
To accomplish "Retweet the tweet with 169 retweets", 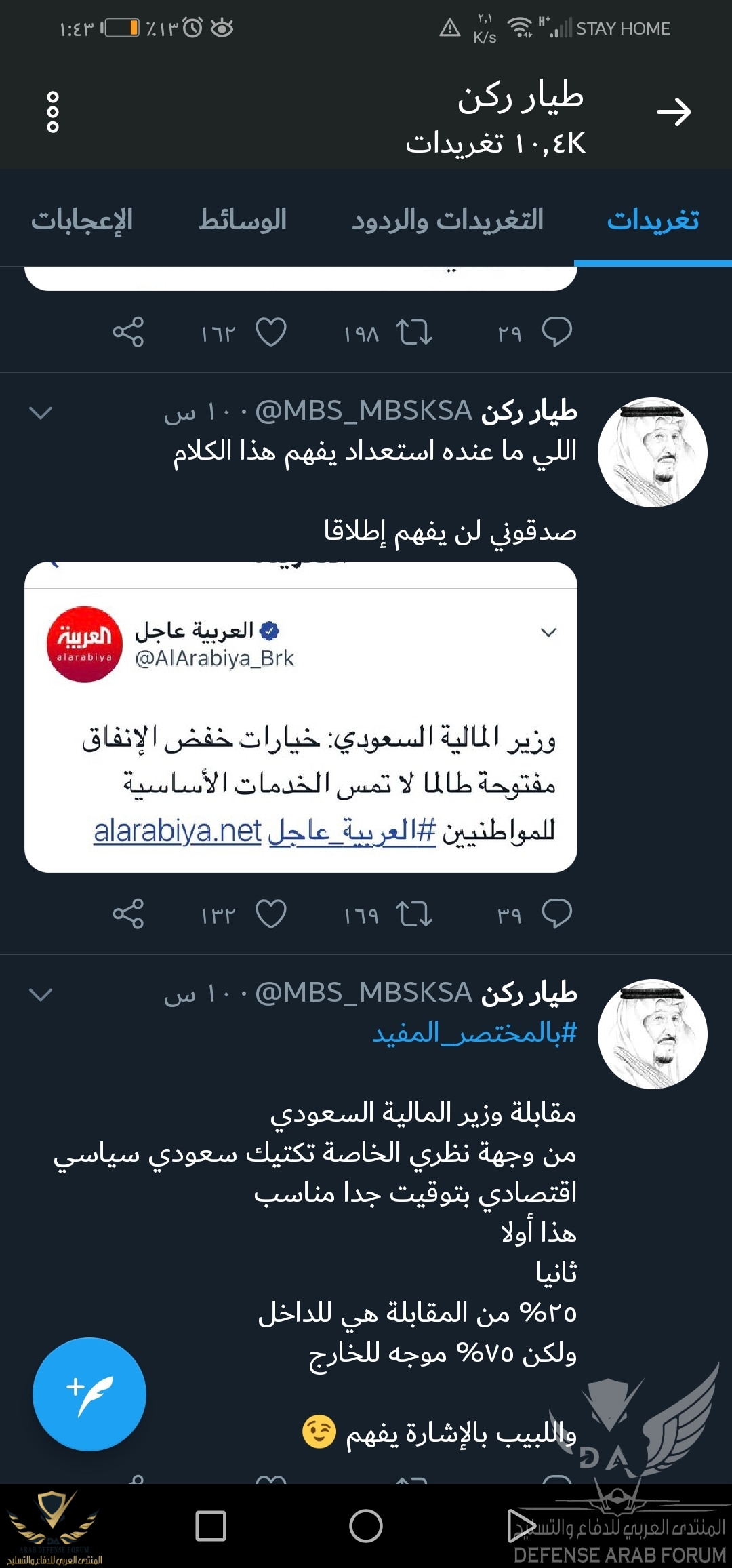I will (x=413, y=914).
